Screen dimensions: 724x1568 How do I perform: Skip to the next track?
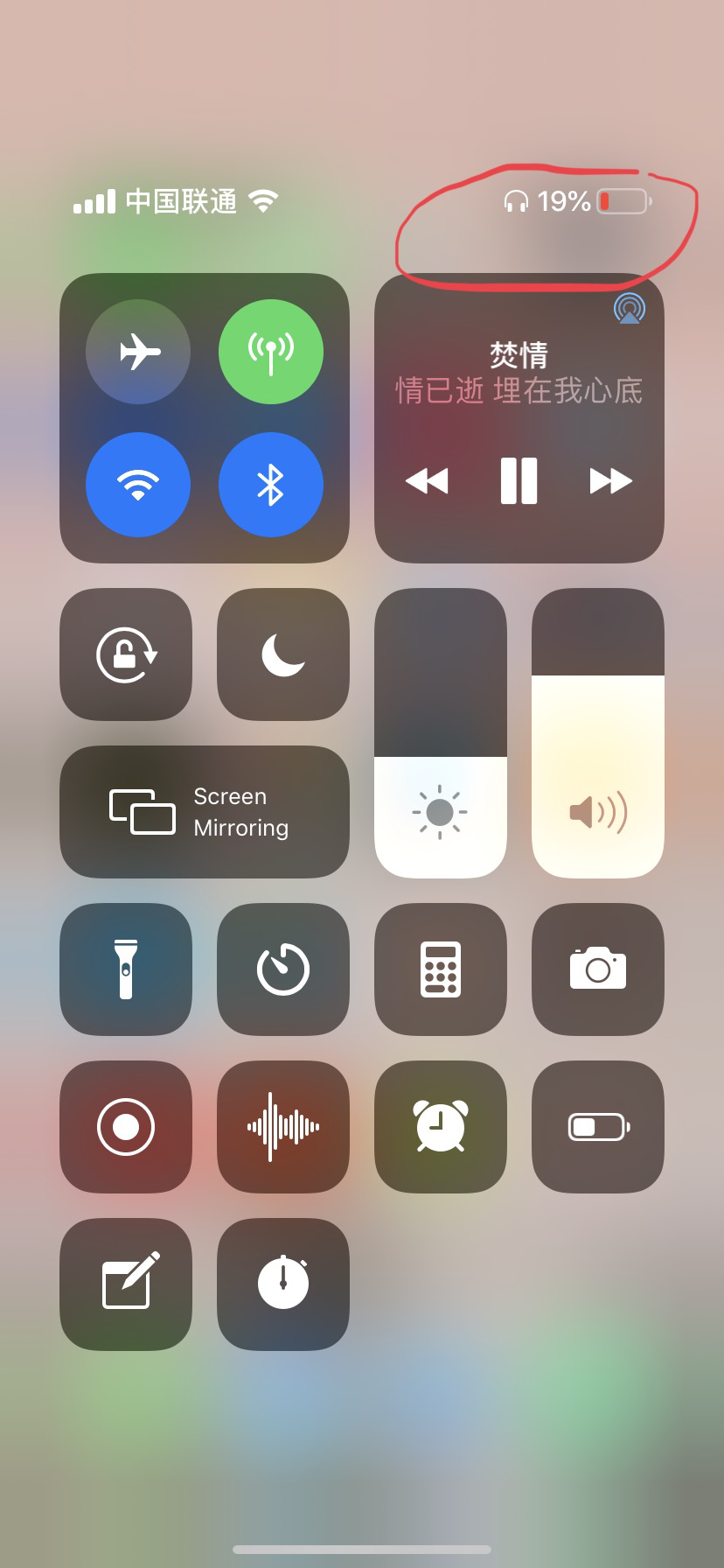(610, 480)
